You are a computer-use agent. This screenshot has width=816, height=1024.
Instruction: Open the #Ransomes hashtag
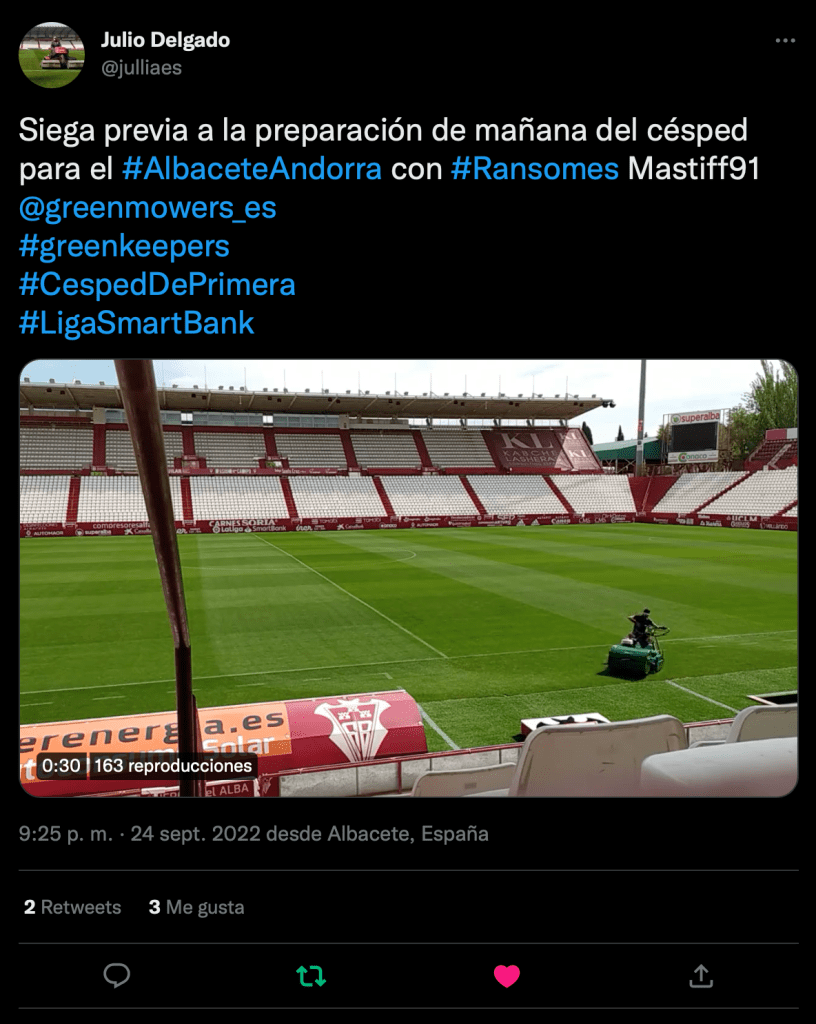(535, 169)
